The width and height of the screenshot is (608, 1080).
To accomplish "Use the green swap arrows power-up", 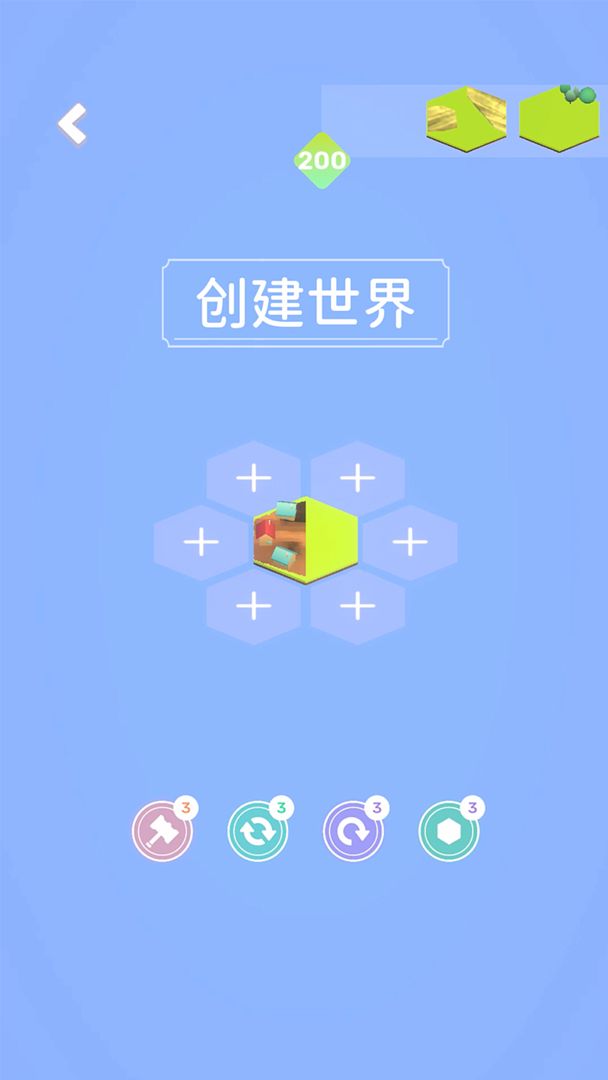I will coord(257,831).
